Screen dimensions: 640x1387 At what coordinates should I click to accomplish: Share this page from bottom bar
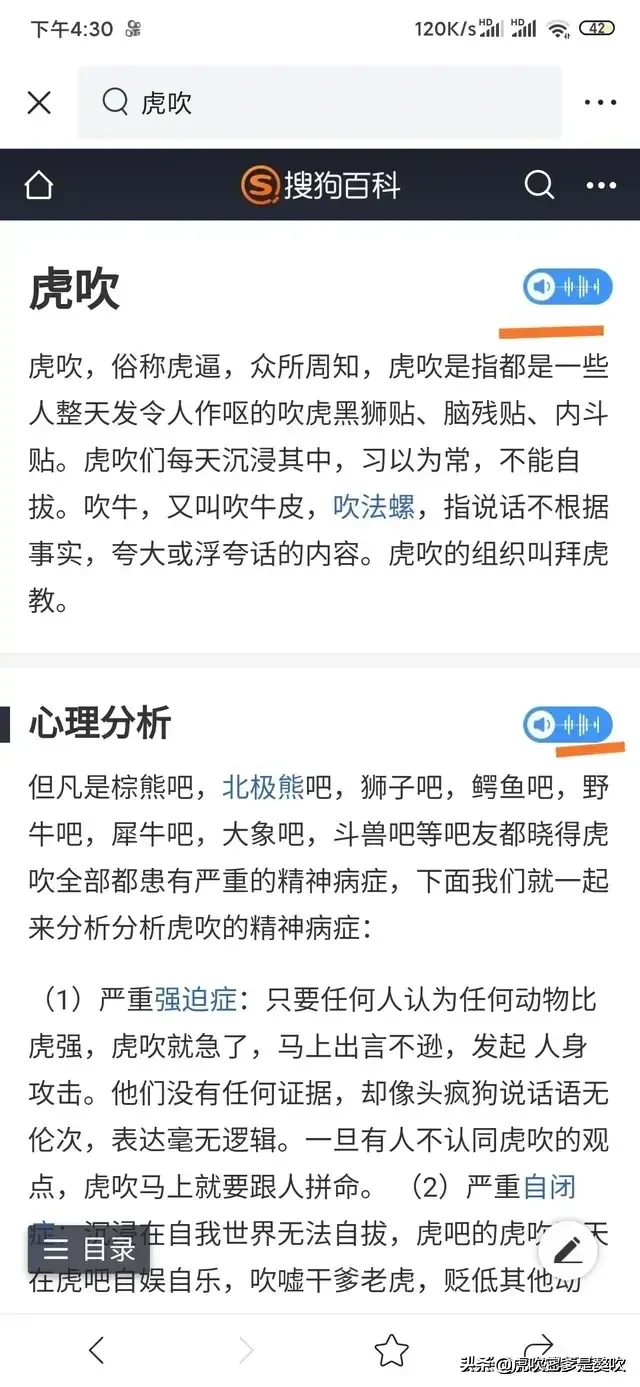538,1345
